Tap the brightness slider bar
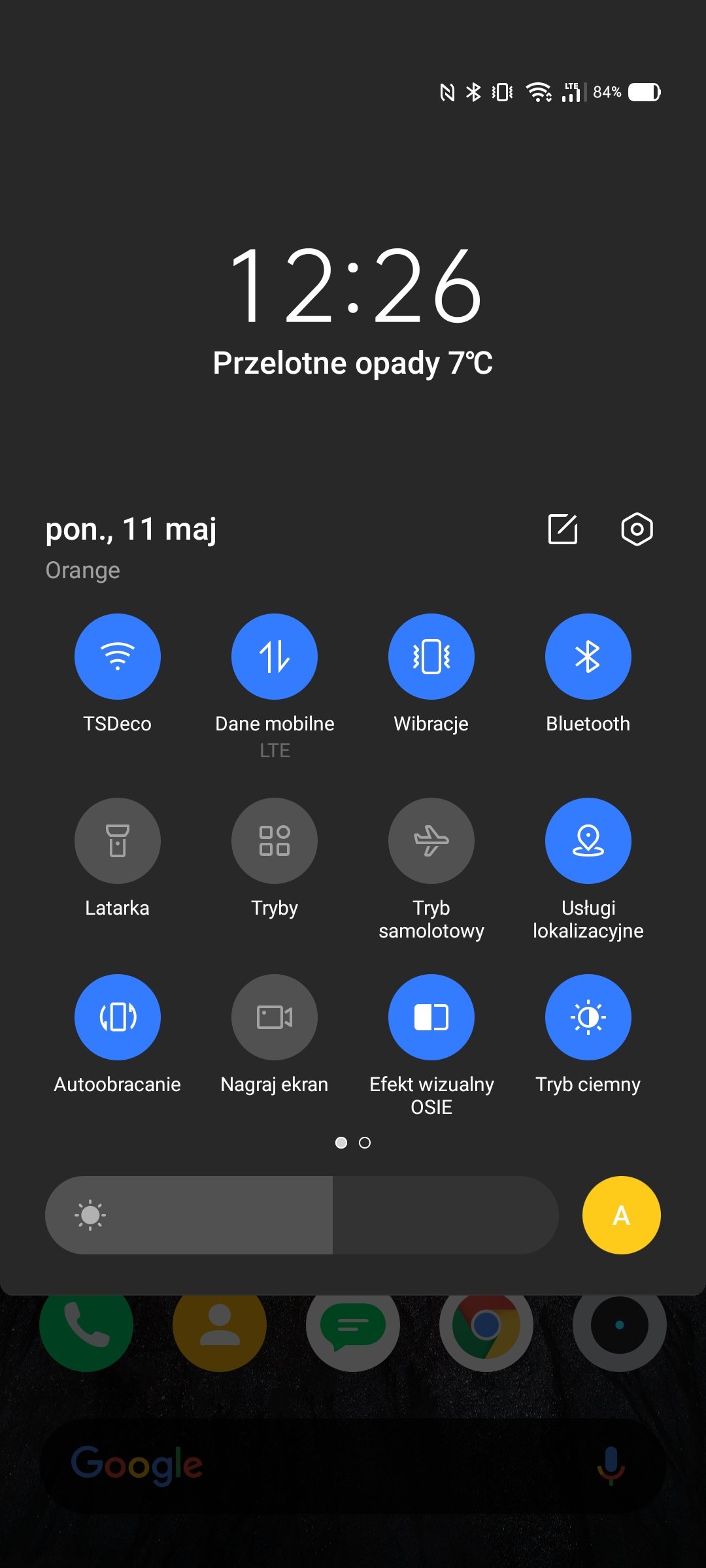This screenshot has width=706, height=1568. coord(302,1215)
